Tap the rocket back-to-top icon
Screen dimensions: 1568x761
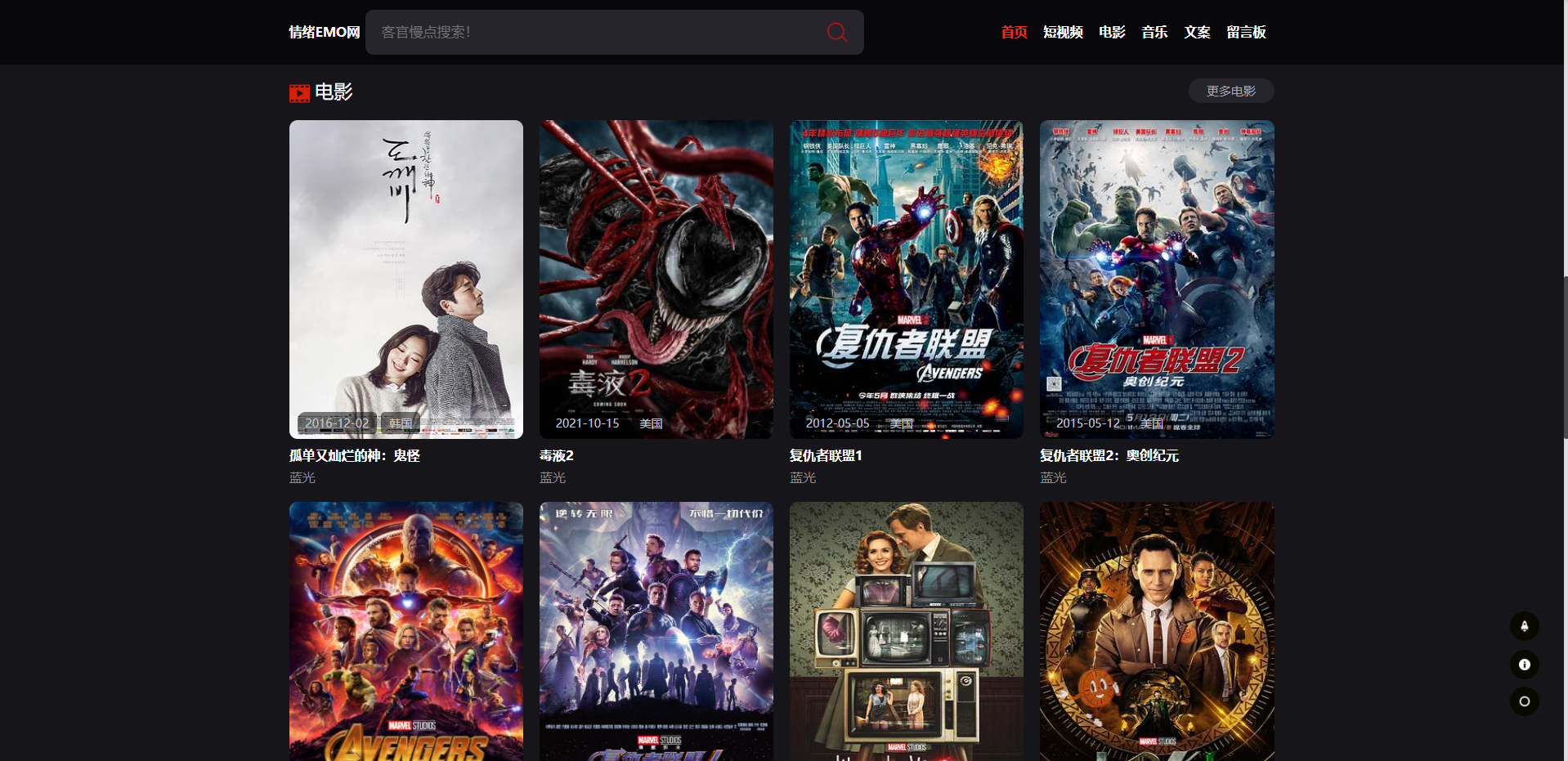coord(1524,626)
